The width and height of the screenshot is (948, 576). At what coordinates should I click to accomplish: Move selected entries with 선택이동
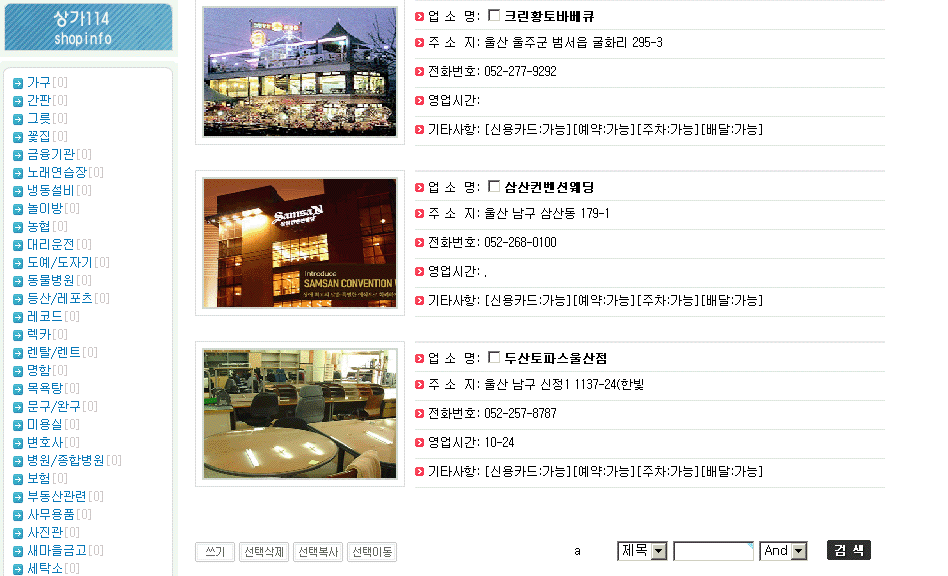pyautogui.click(x=372, y=552)
